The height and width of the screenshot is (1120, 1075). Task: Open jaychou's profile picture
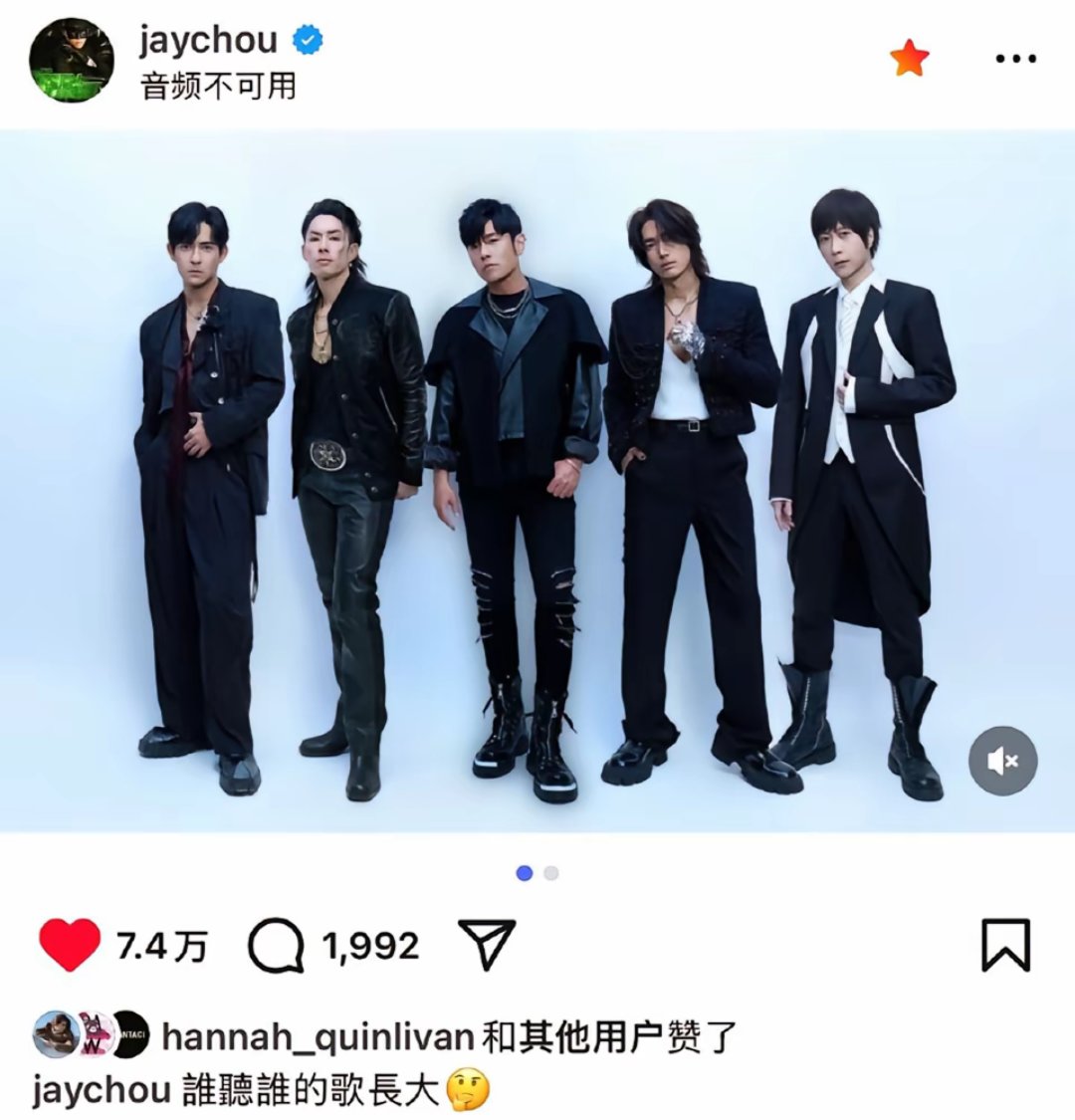(x=71, y=61)
